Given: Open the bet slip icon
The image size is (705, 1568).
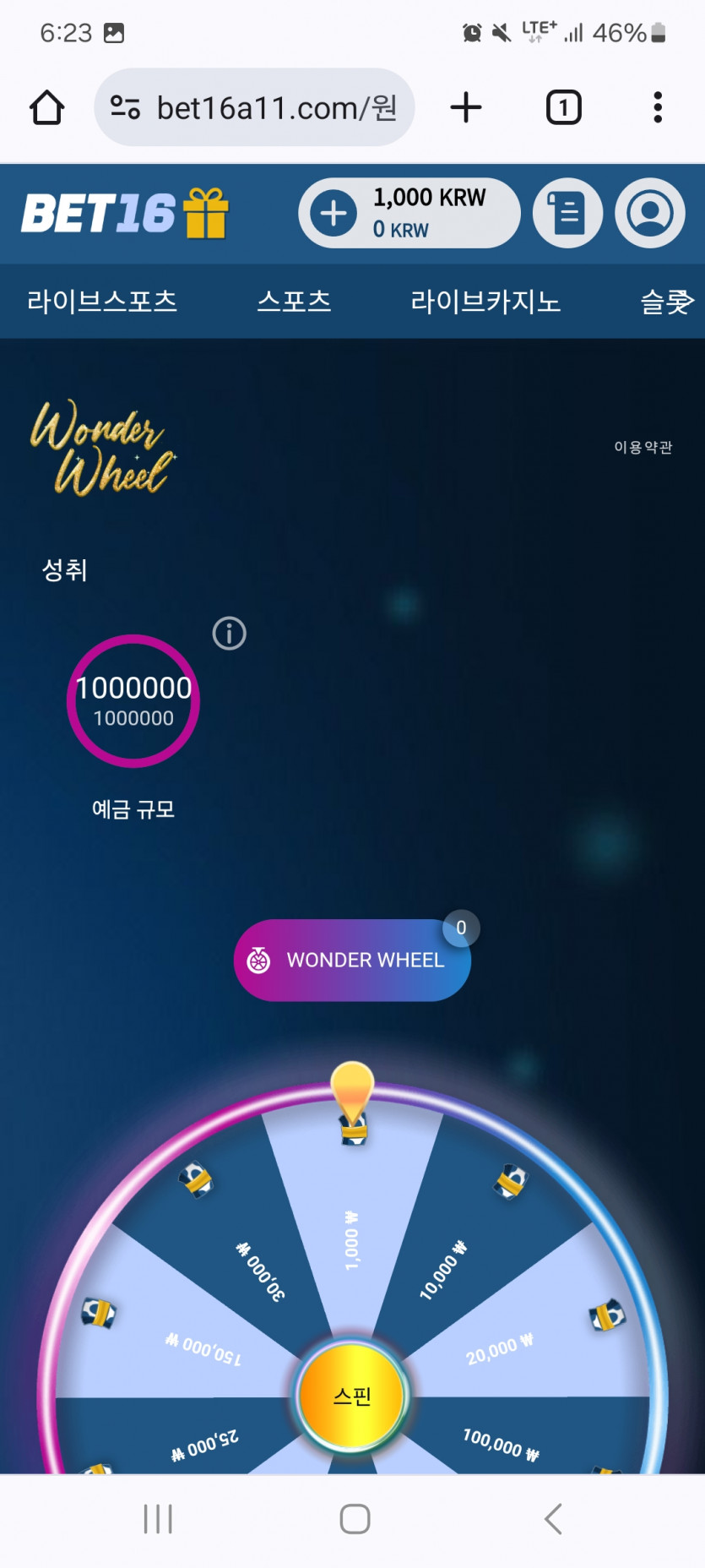Looking at the screenshot, I should point(567,213).
